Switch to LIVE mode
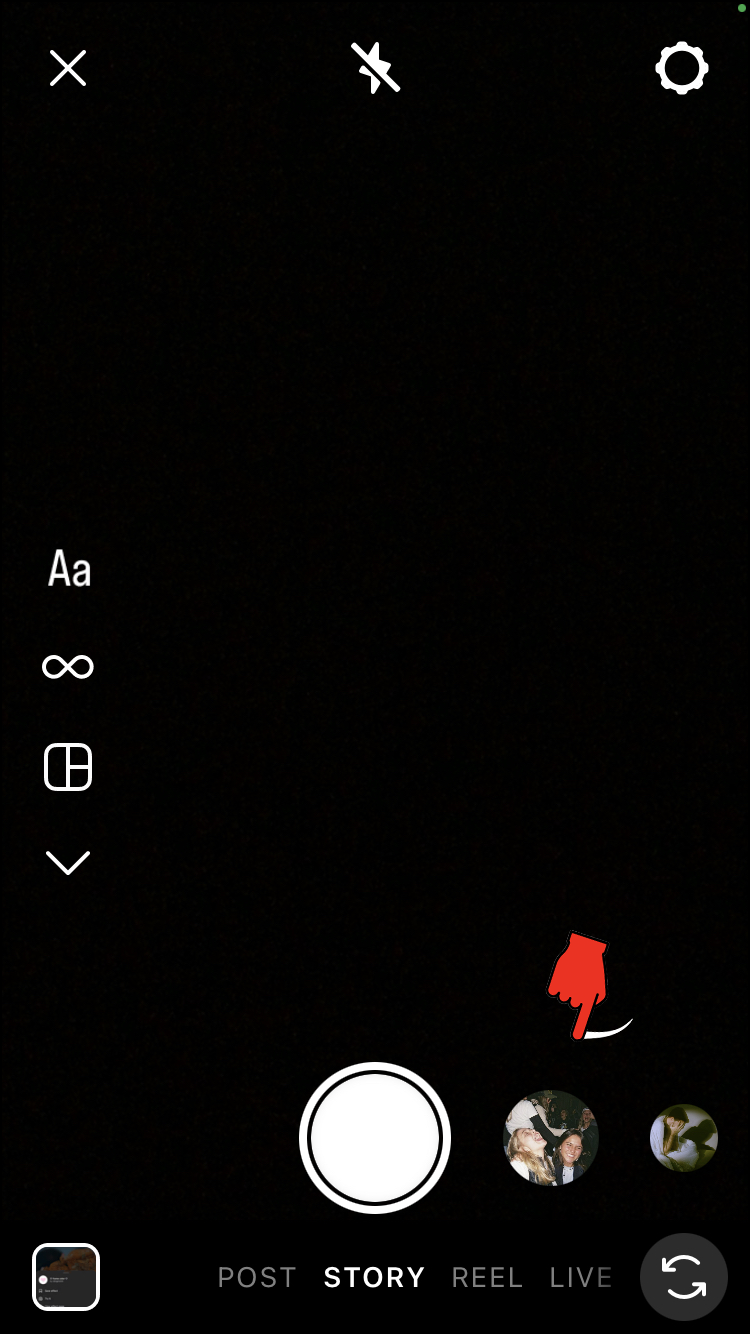 (x=580, y=1277)
